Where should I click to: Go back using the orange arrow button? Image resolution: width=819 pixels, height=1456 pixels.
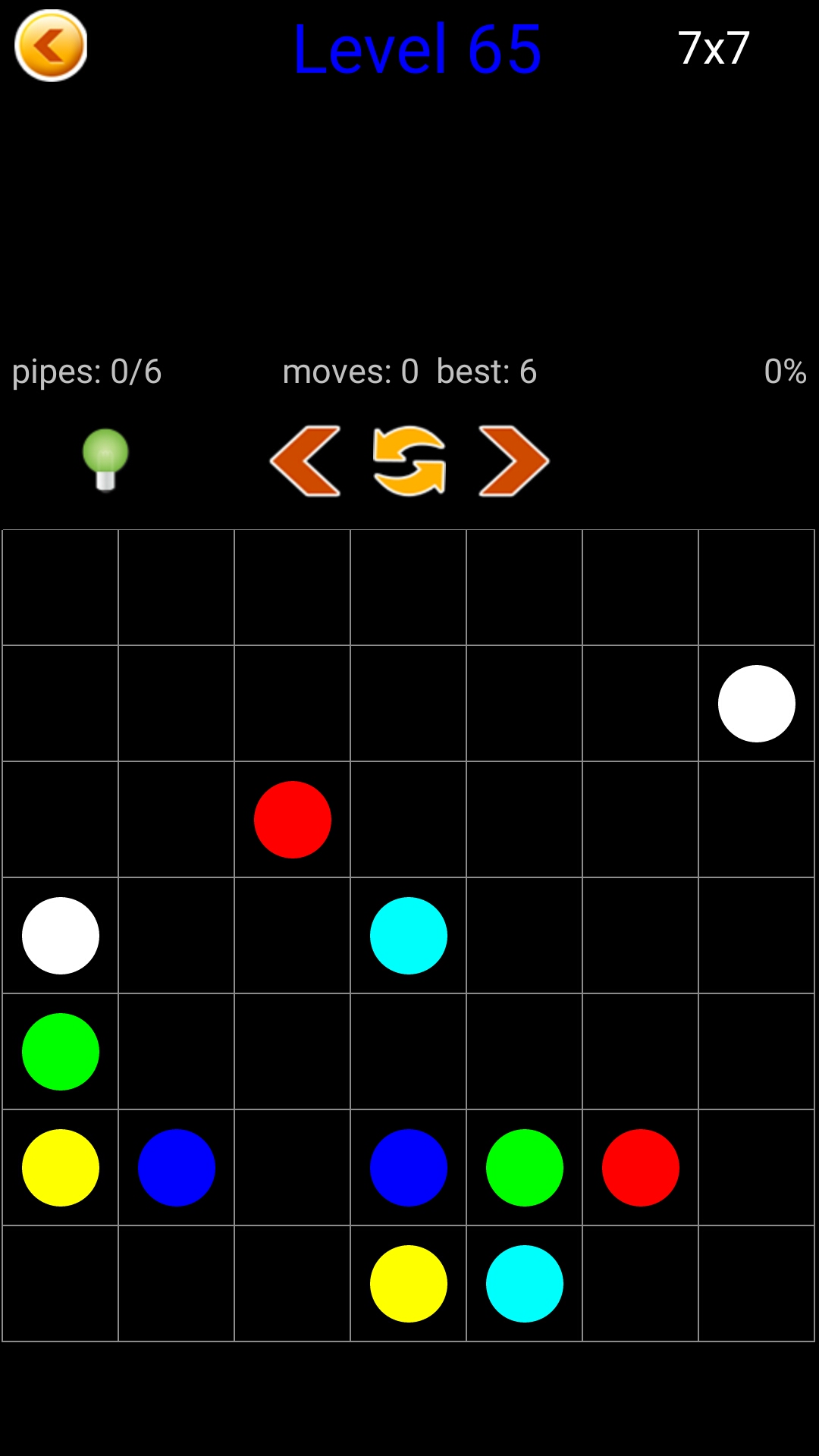pyautogui.click(x=51, y=45)
